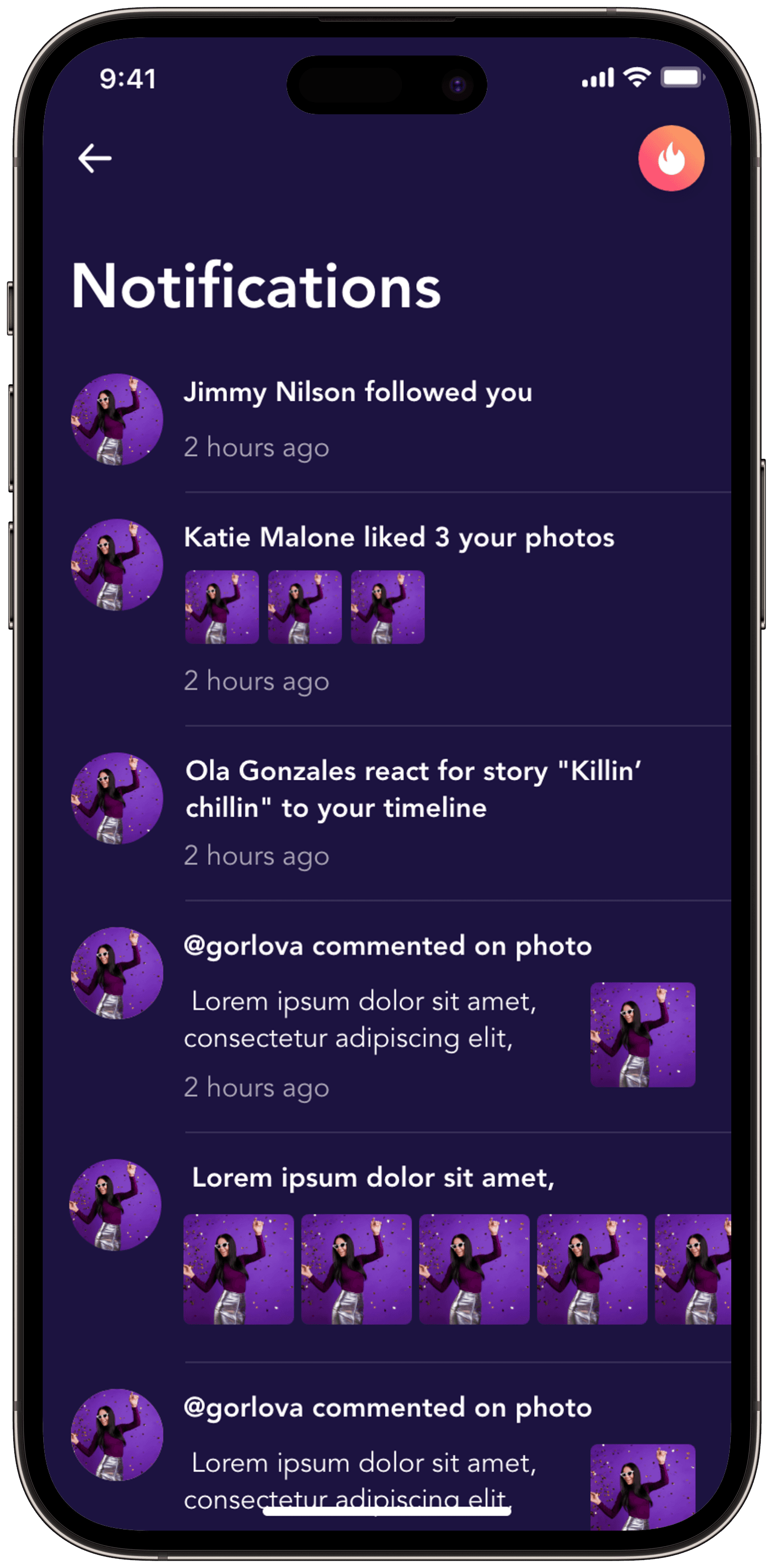Open first image under Lorem ipsum dolor notification
Screen dimensions: 774x1568
[239, 1269]
